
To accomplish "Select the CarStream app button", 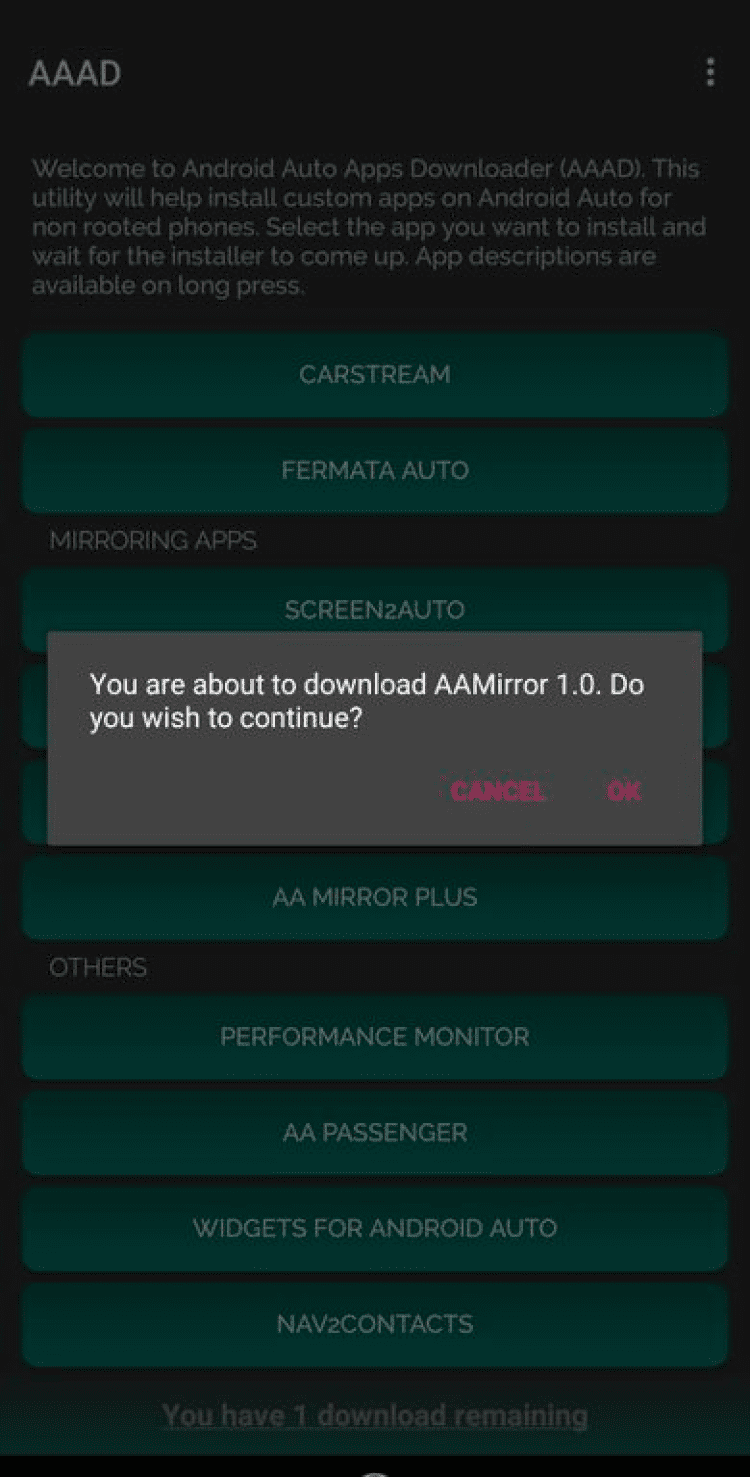I will (375, 375).
